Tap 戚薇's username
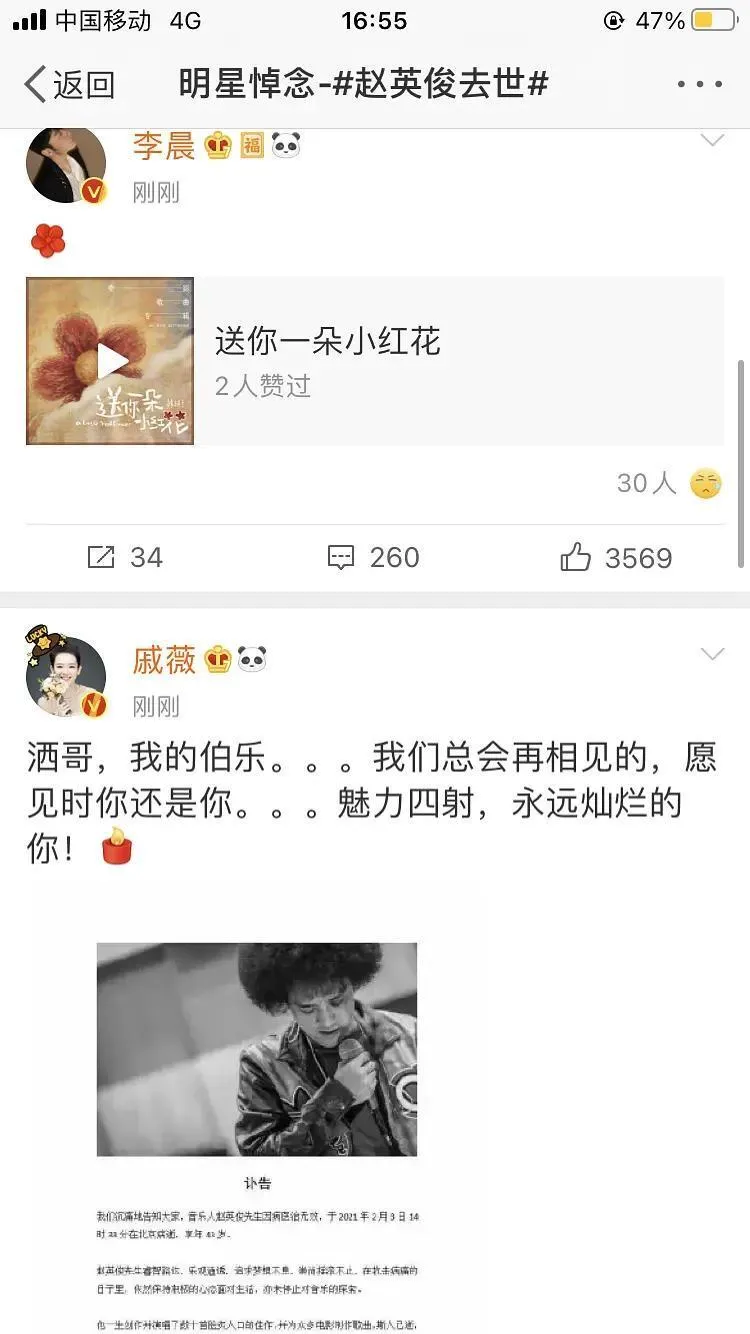Screen dimensions: 750x1334 coord(165,660)
